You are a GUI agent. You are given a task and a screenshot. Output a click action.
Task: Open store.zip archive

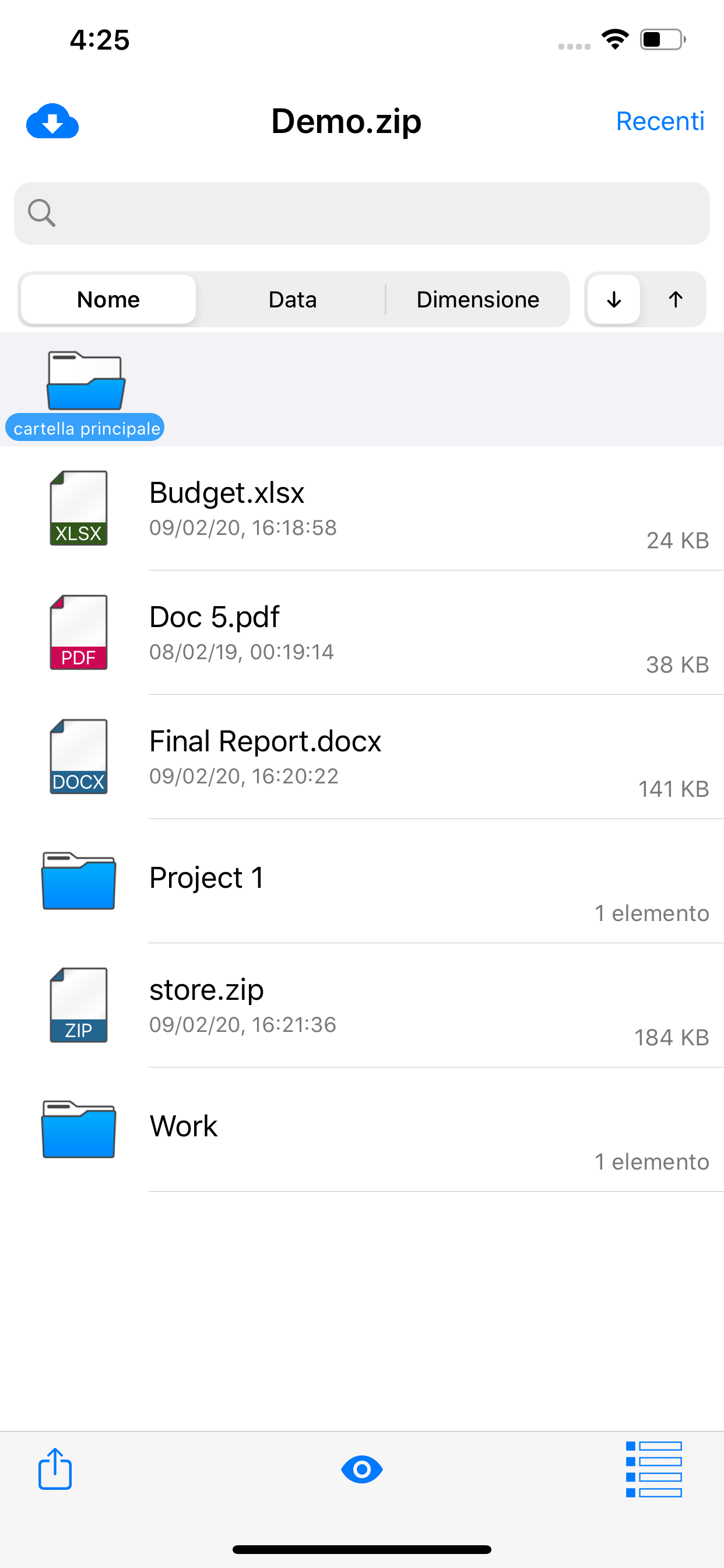[x=362, y=1005]
